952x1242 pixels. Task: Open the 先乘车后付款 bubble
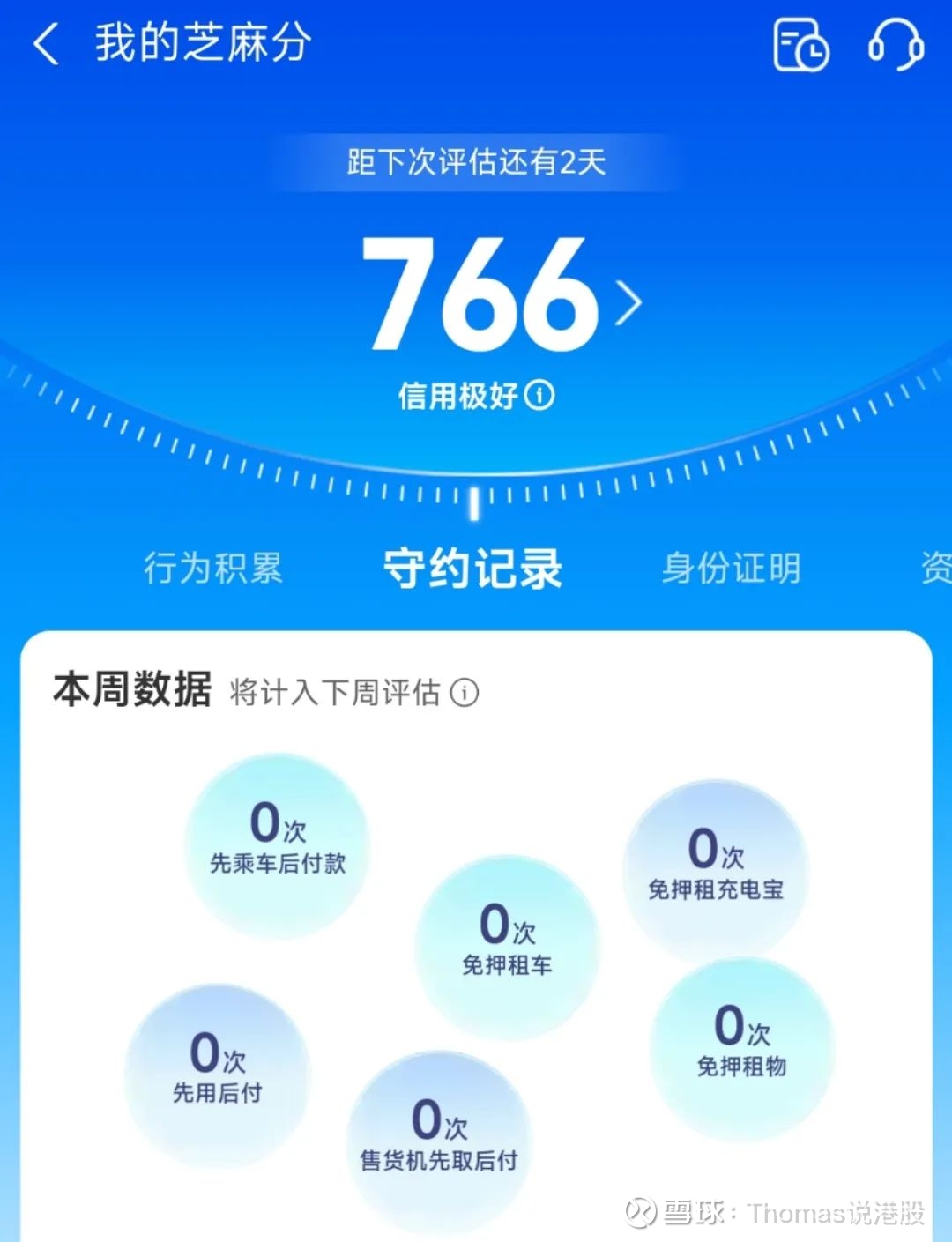click(x=277, y=844)
